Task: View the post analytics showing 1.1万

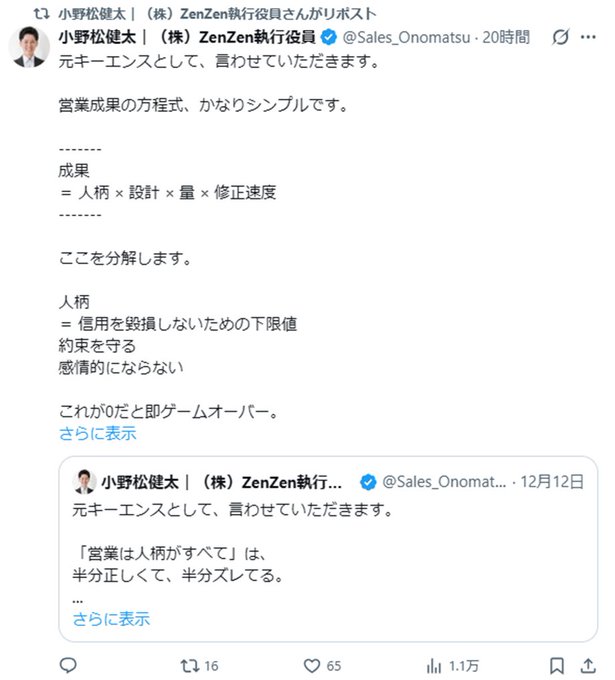Action: tap(453, 666)
